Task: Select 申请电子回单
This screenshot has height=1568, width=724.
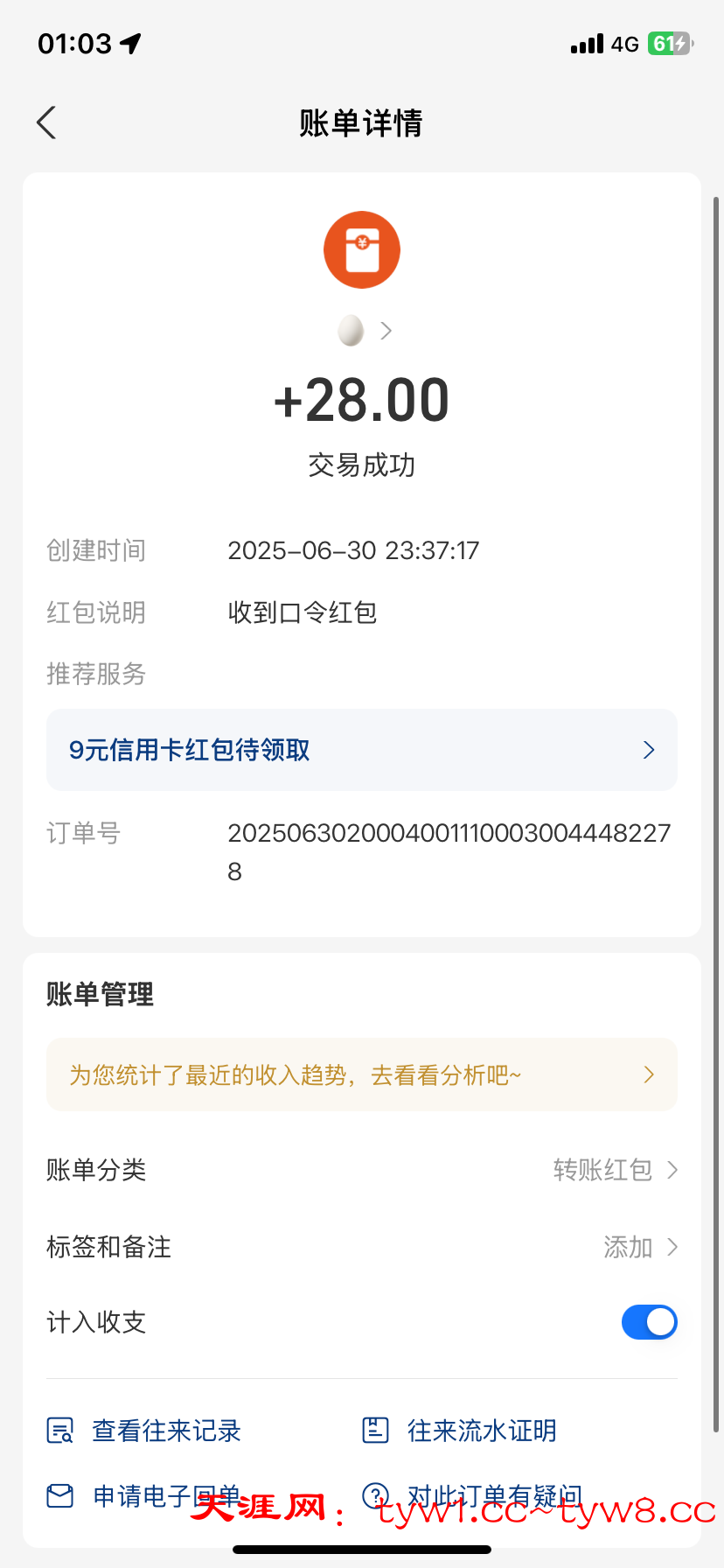Action: pos(145,1496)
